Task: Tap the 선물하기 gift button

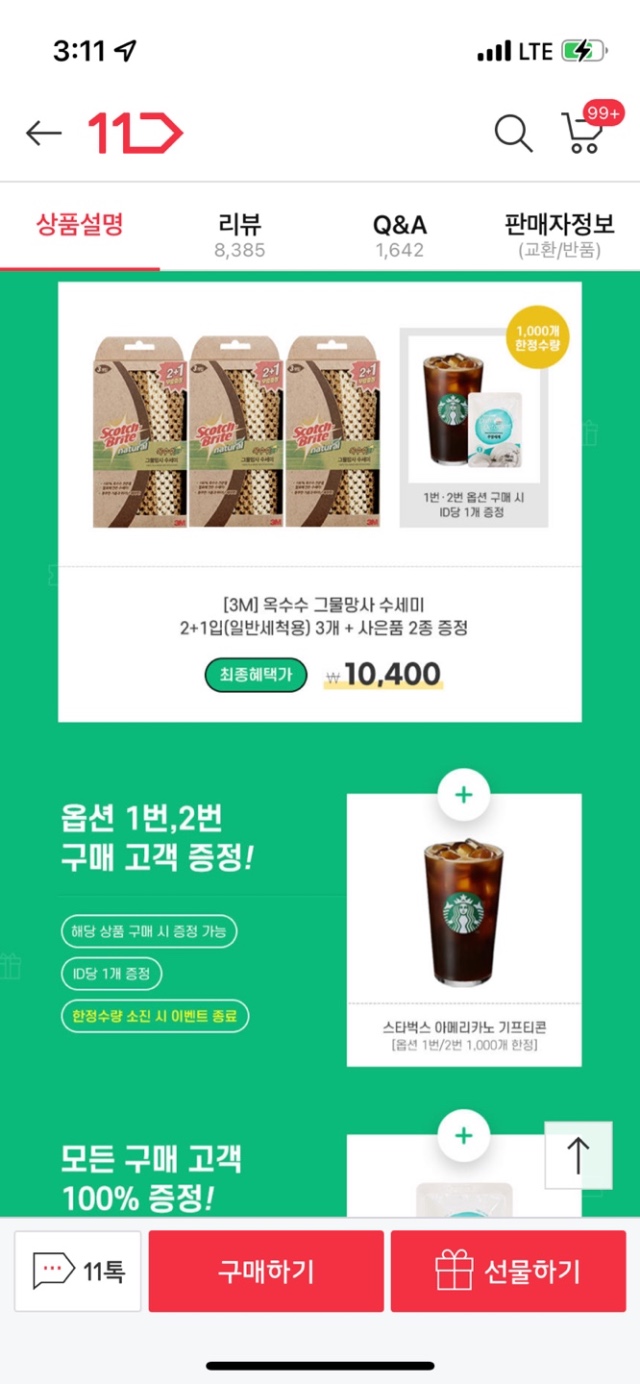Action: 508,1271
